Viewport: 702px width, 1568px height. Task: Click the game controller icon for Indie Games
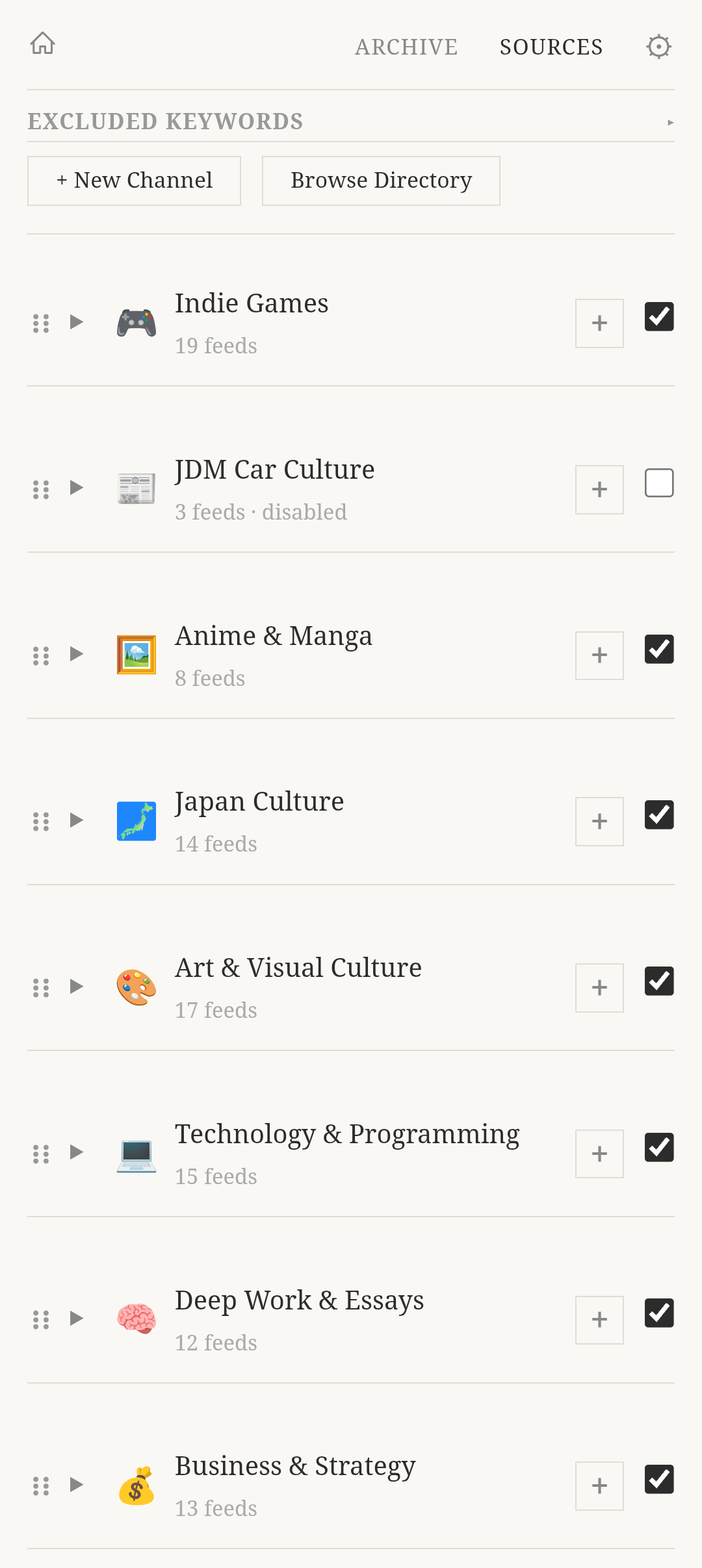click(x=135, y=322)
